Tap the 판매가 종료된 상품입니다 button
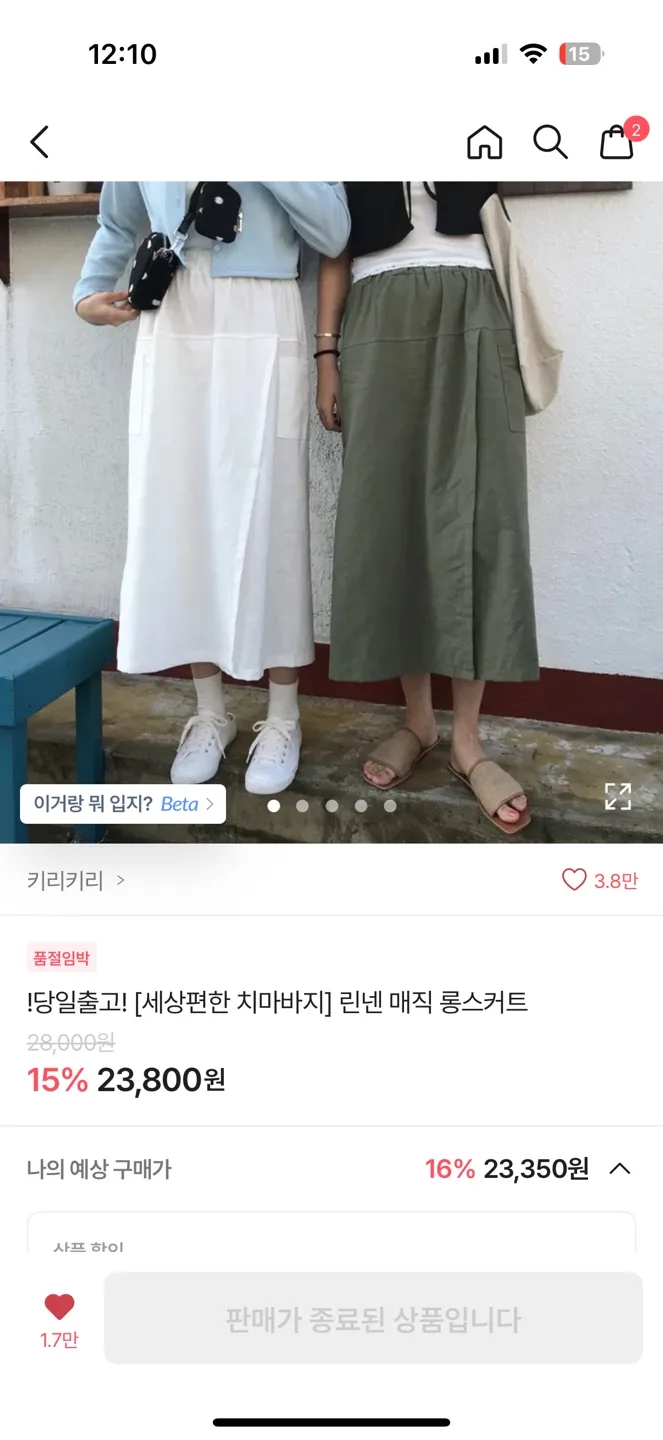663x1440 pixels. (373, 1319)
